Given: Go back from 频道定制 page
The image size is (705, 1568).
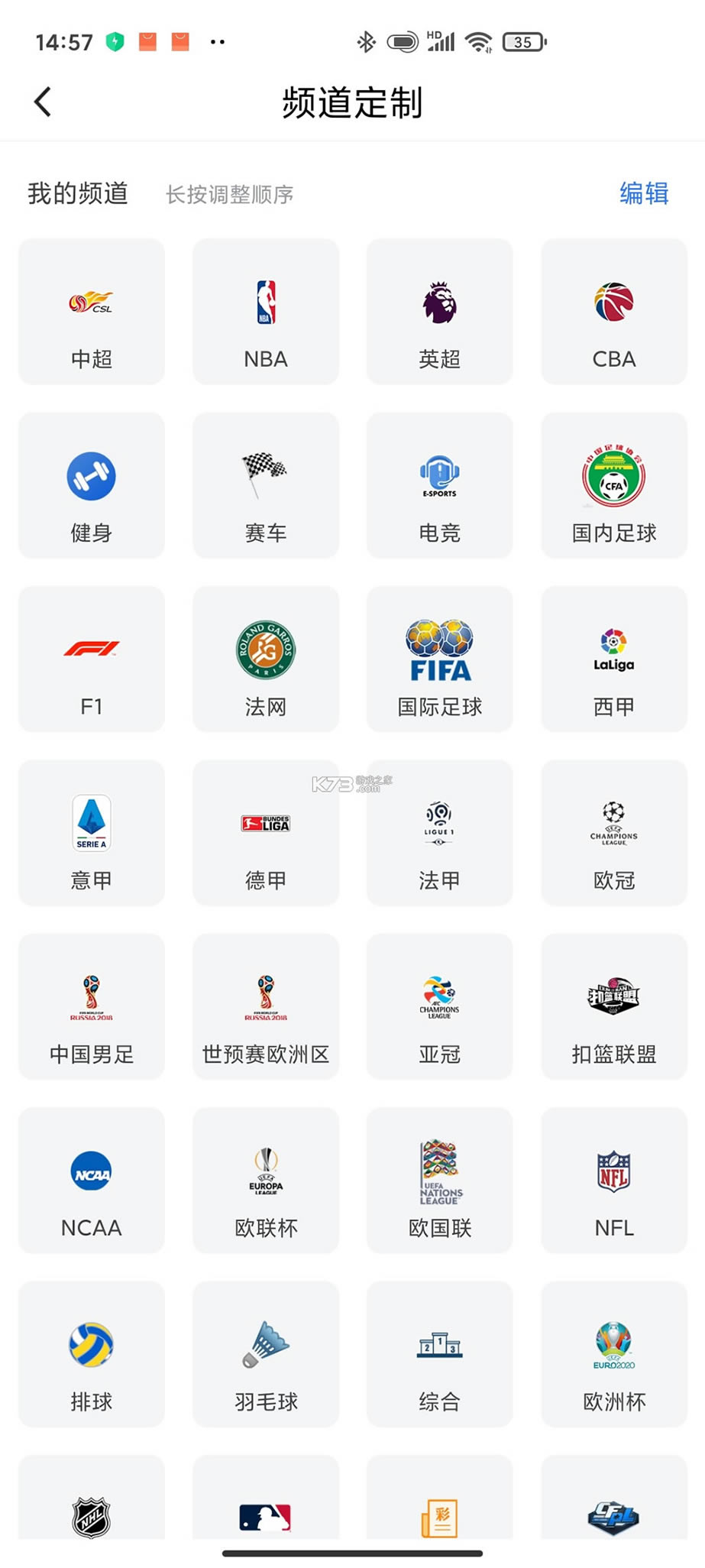Looking at the screenshot, I should pos(43,102).
